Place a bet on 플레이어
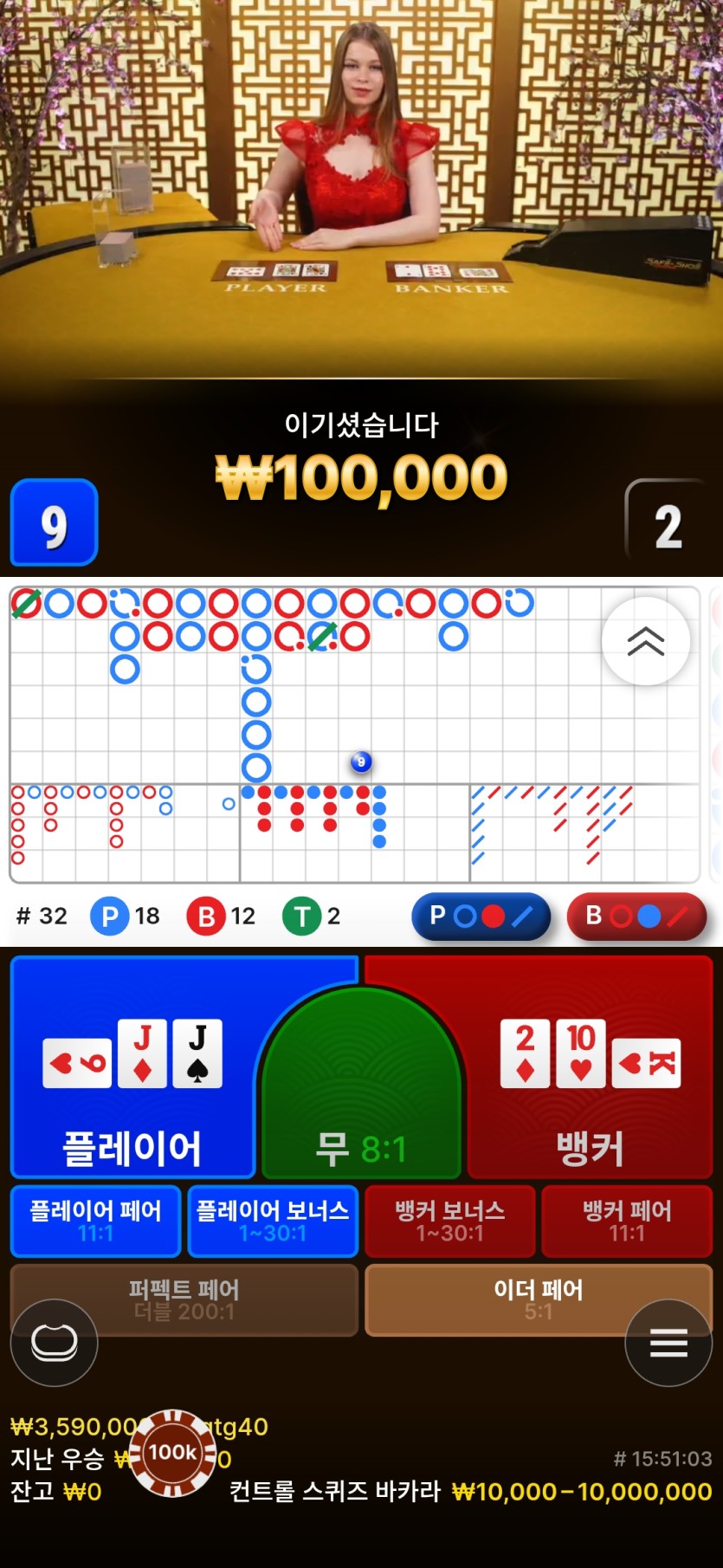 [132, 1067]
